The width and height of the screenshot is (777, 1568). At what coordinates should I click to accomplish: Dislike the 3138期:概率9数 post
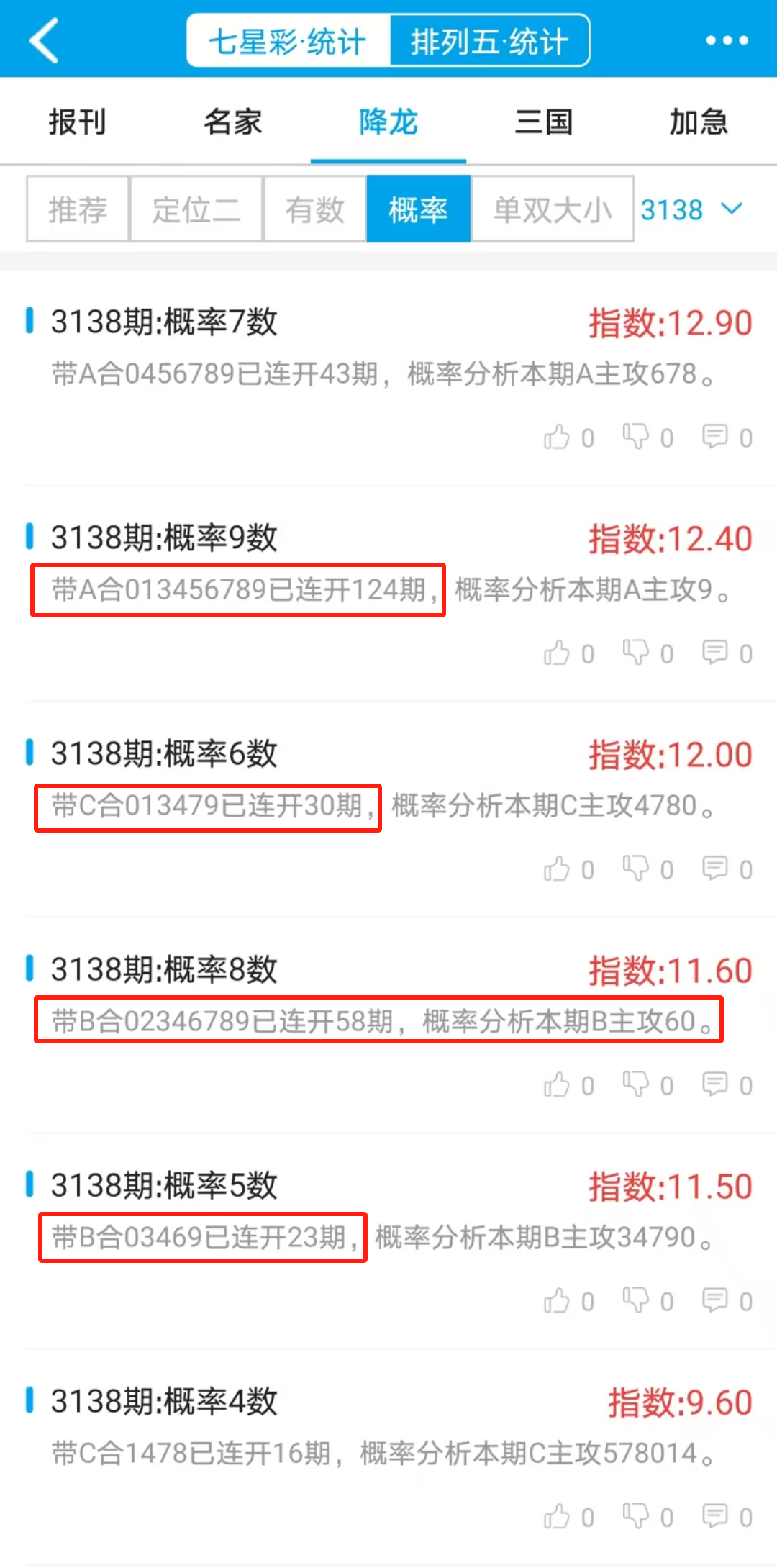point(636,653)
